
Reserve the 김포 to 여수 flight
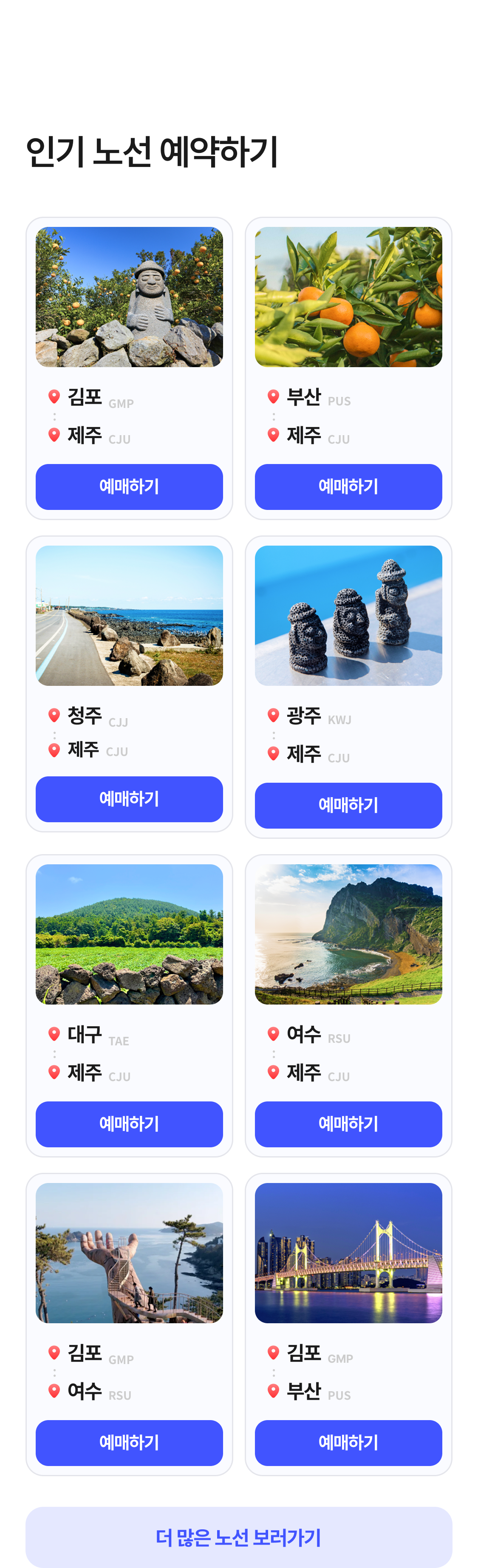click(x=129, y=1442)
